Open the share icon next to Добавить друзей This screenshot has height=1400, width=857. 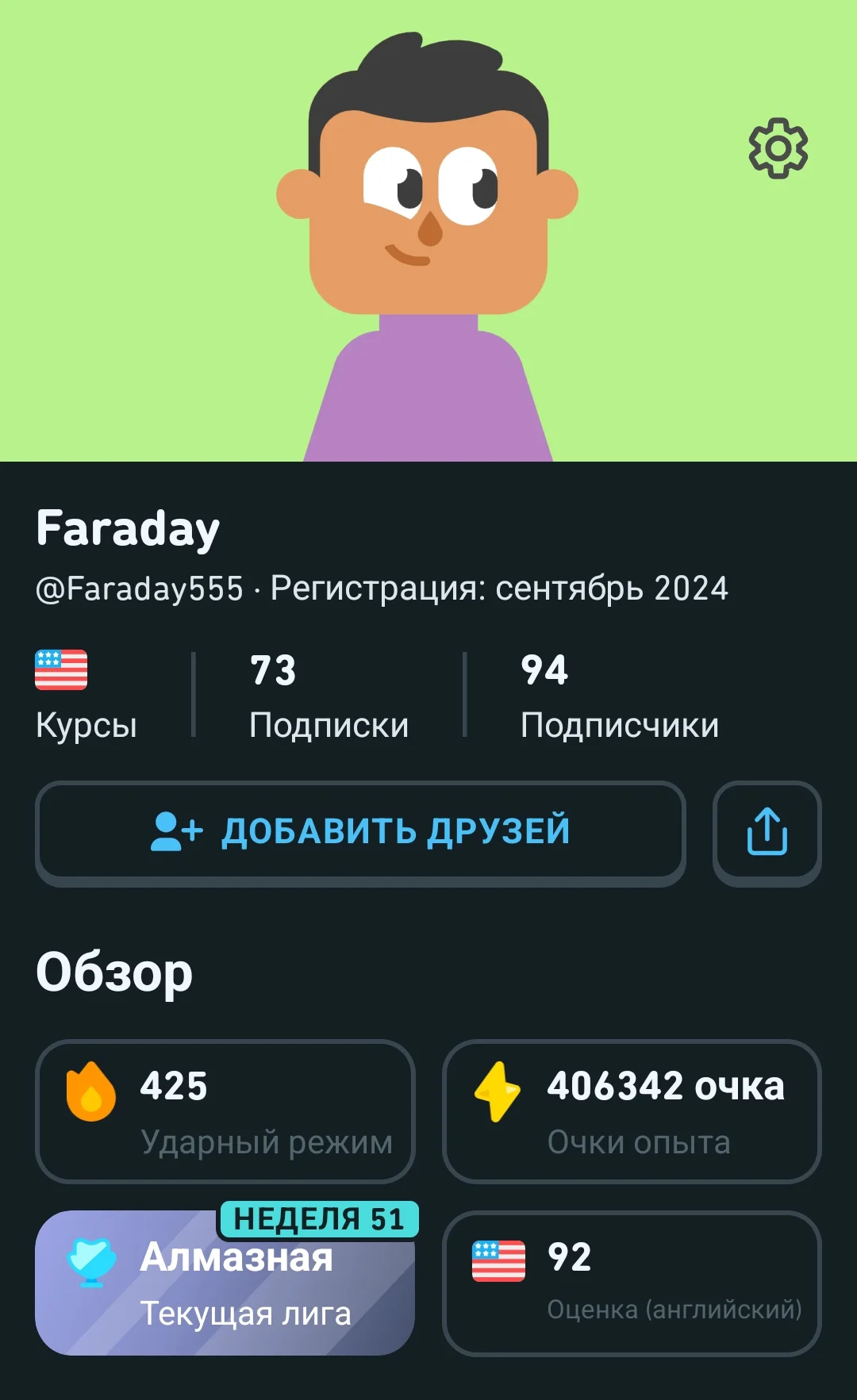click(x=767, y=830)
